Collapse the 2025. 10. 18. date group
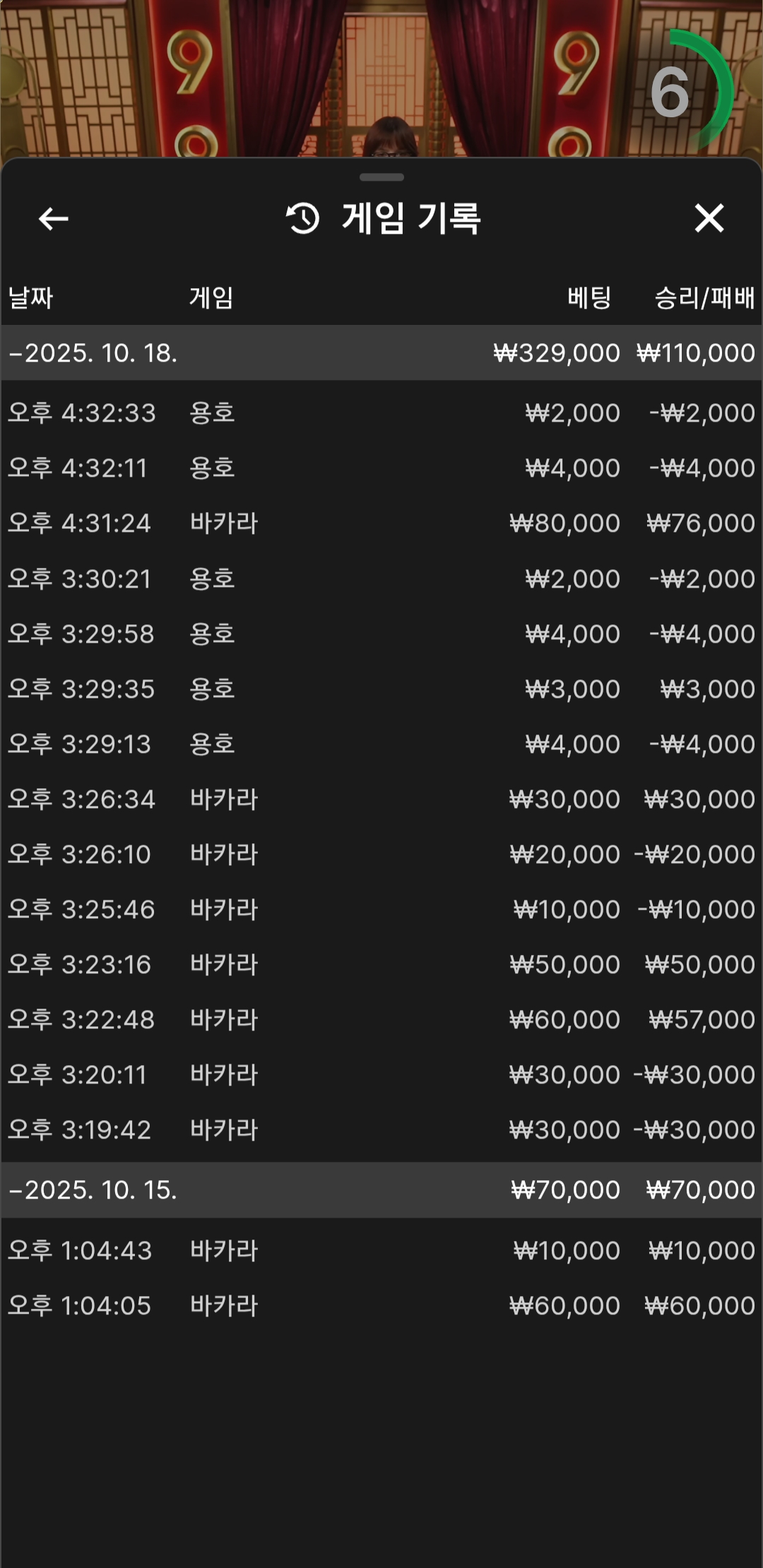The image size is (763, 1568). [93, 353]
